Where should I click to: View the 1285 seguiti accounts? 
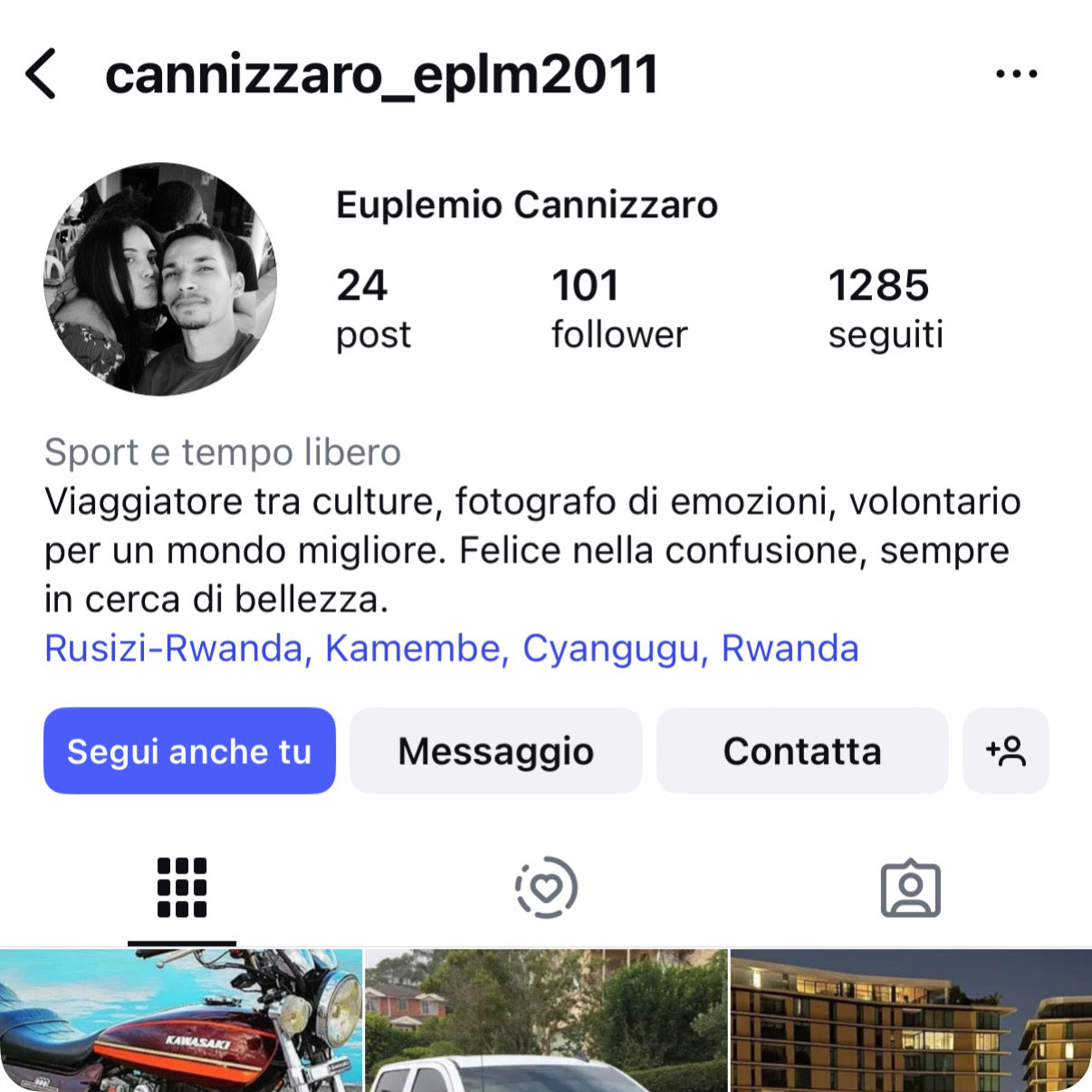(x=885, y=308)
